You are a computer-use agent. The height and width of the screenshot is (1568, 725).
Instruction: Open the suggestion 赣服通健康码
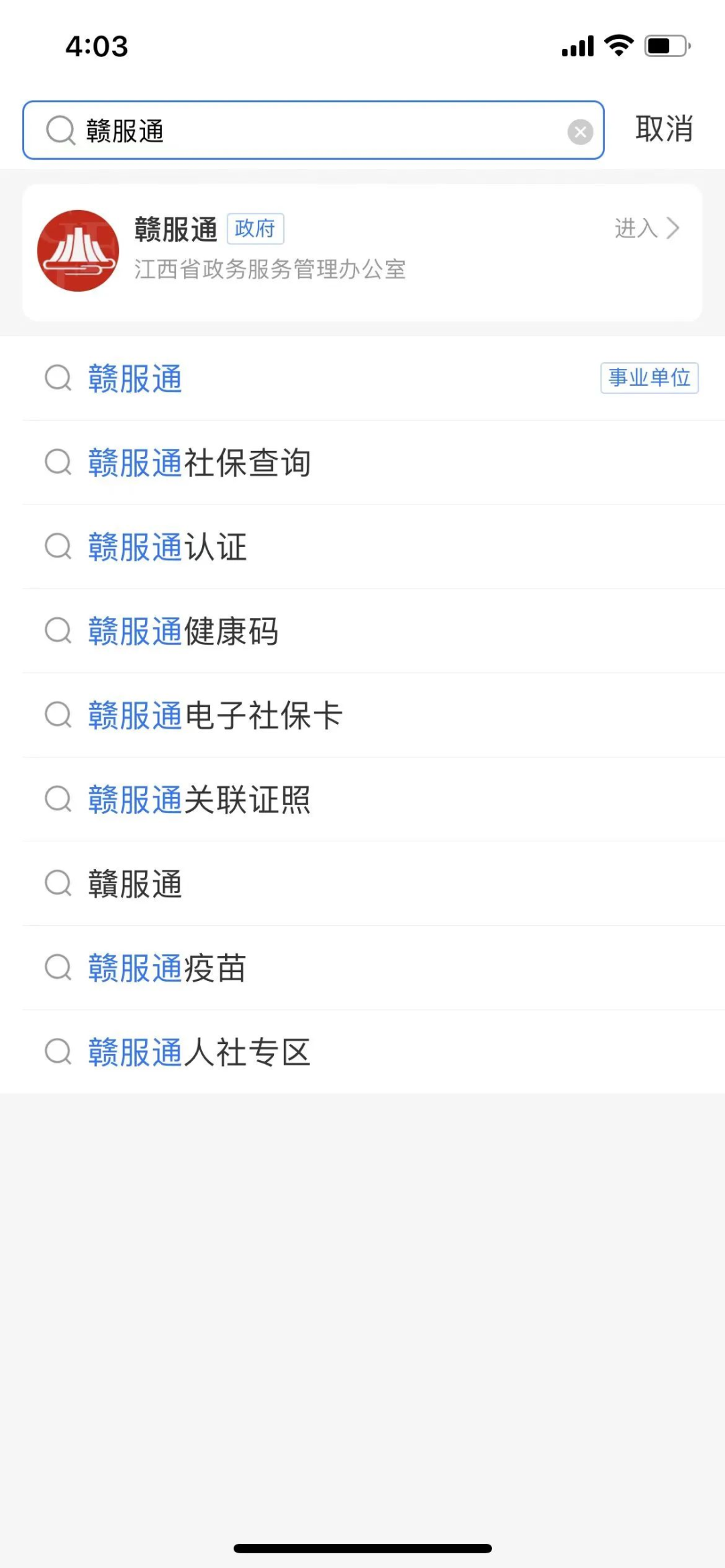click(362, 631)
